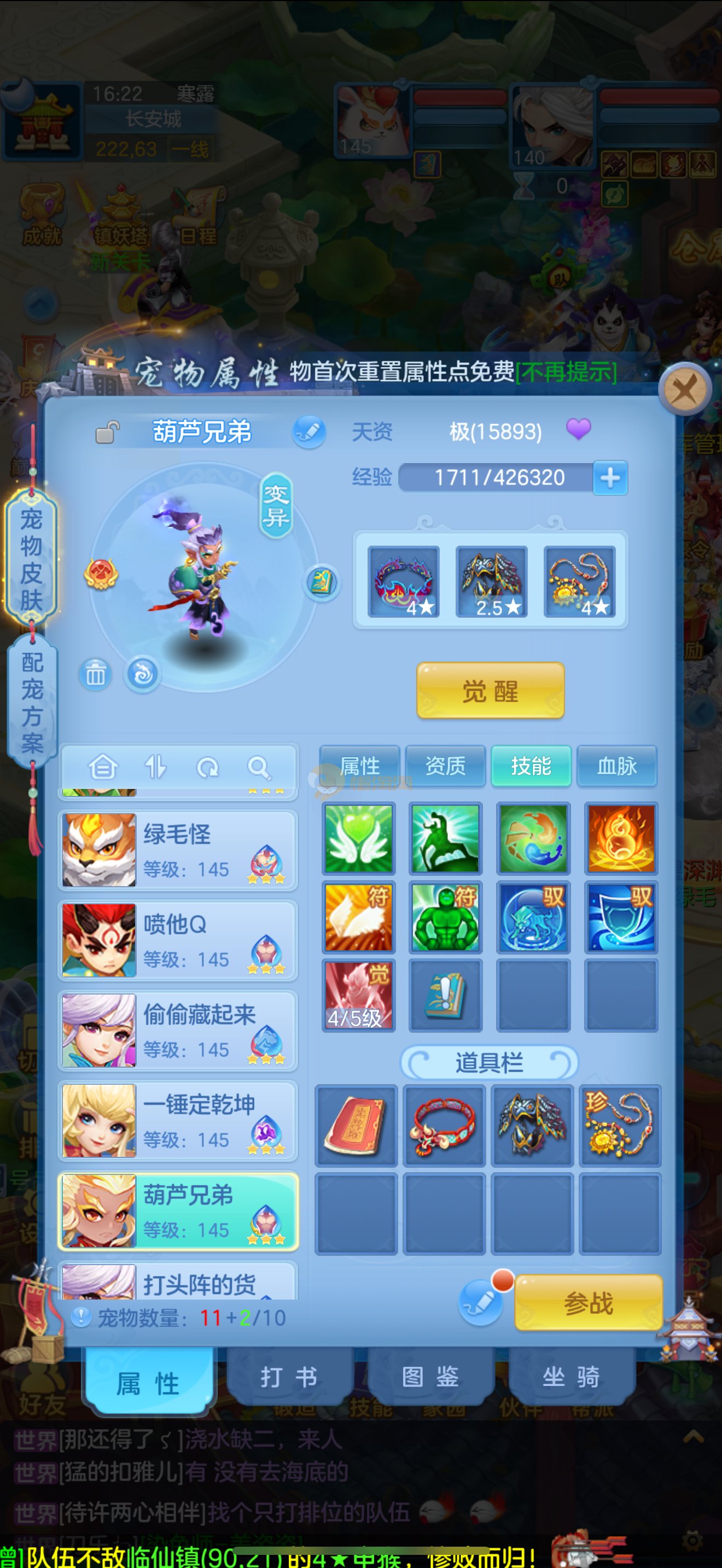Screen dimensions: 722x1568
Task: Select pet 喷他Q from the list
Action: coord(178,940)
